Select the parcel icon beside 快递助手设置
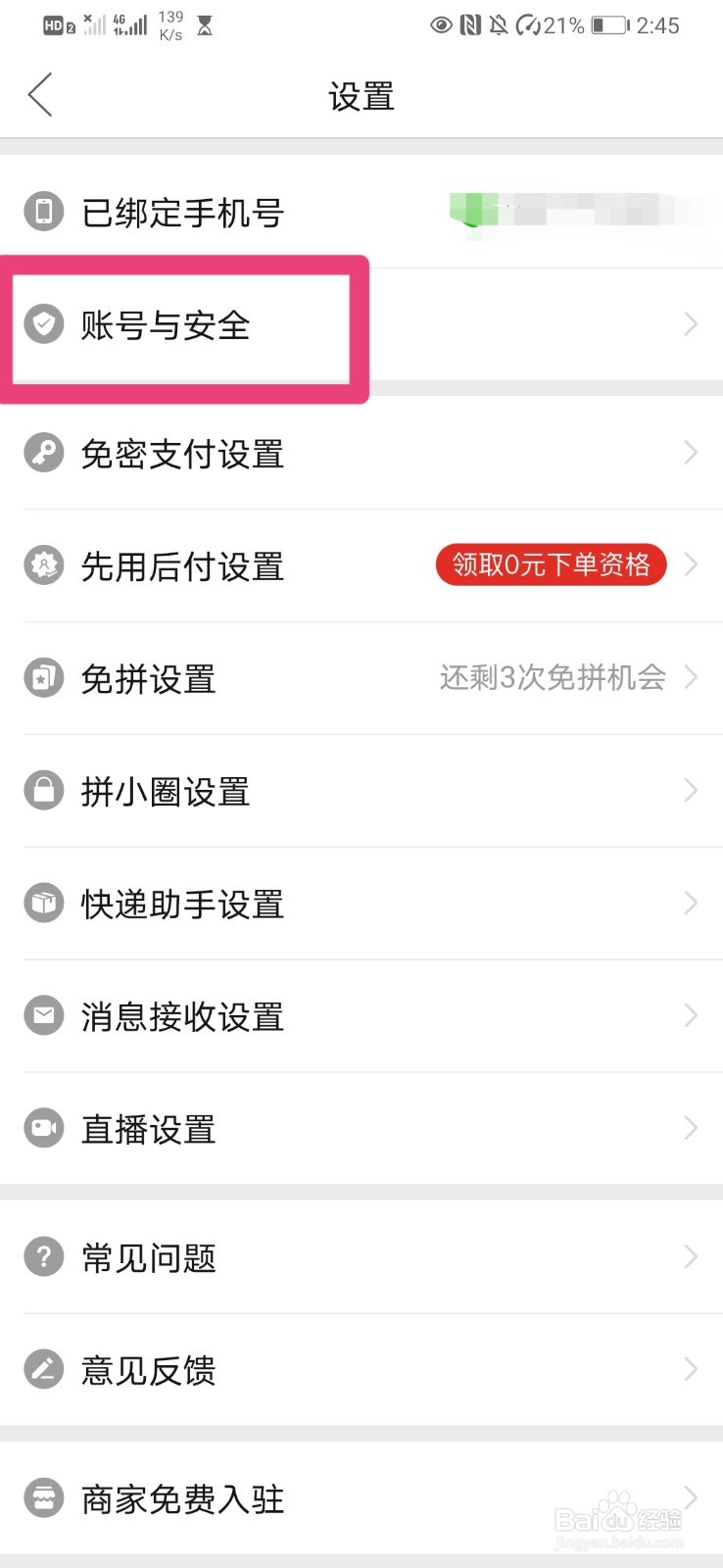Viewport: 723px width, 1568px height. (x=43, y=903)
